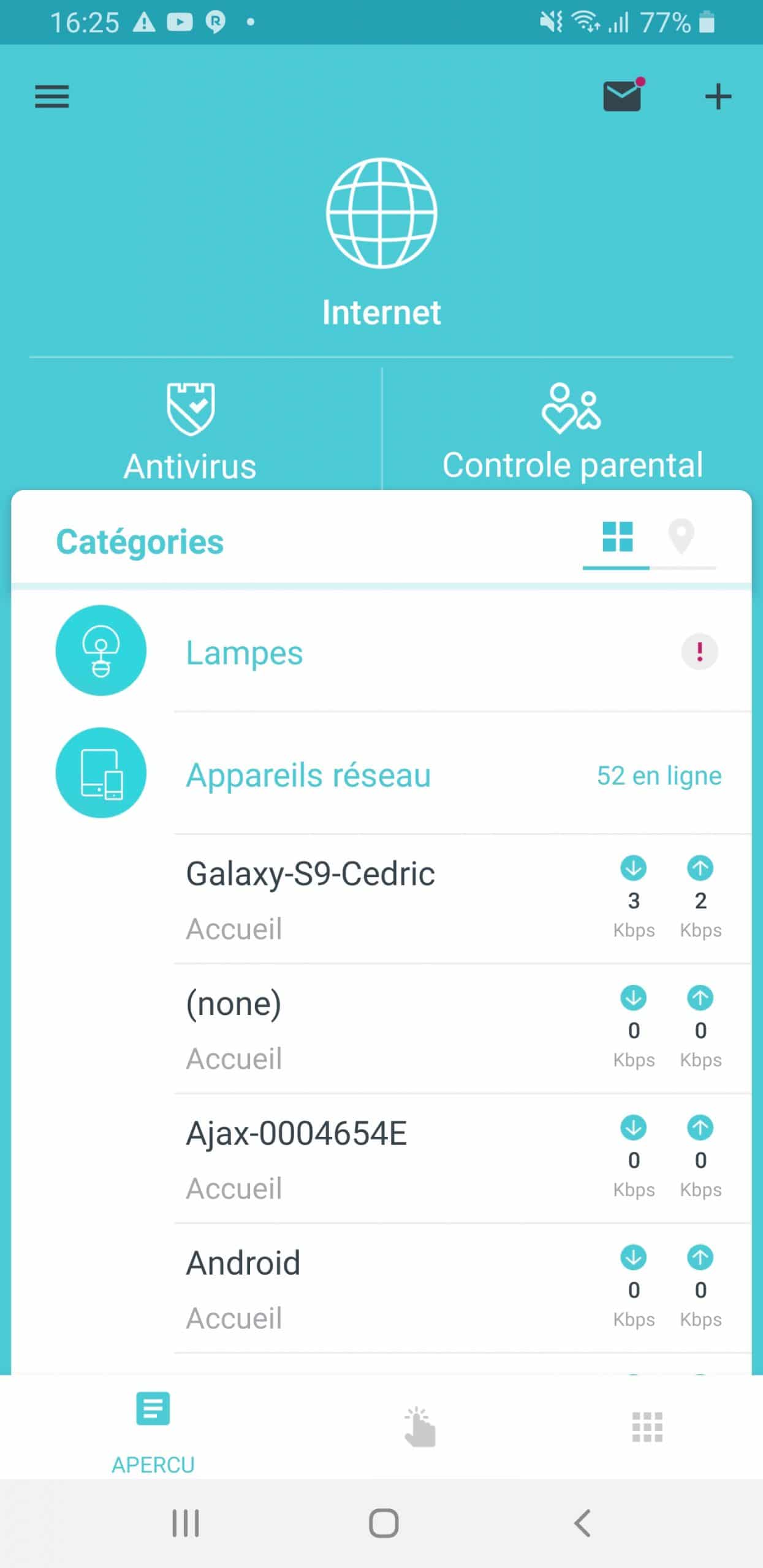Viewport: 763px width, 1568px height.
Task: Switch to the tap-hand shortcuts tab
Action: pos(419,1427)
